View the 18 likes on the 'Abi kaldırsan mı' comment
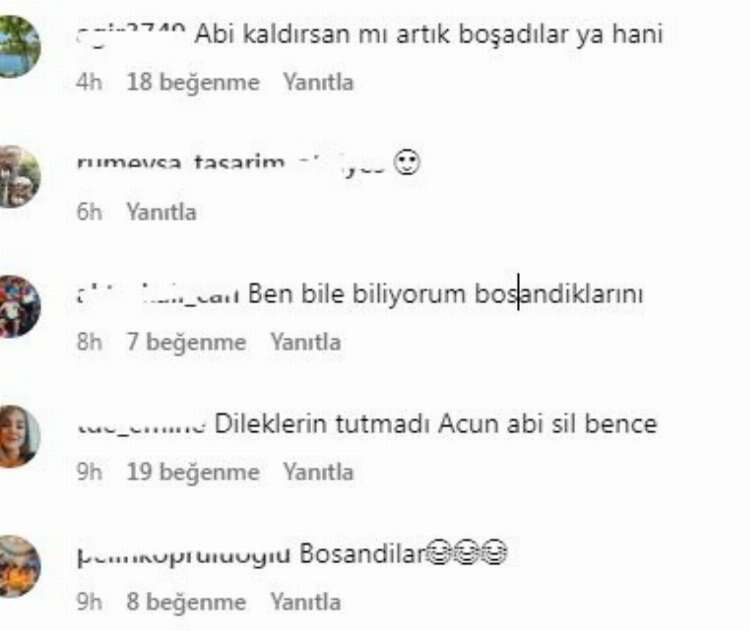750x631 pixels. pyautogui.click(x=192, y=82)
